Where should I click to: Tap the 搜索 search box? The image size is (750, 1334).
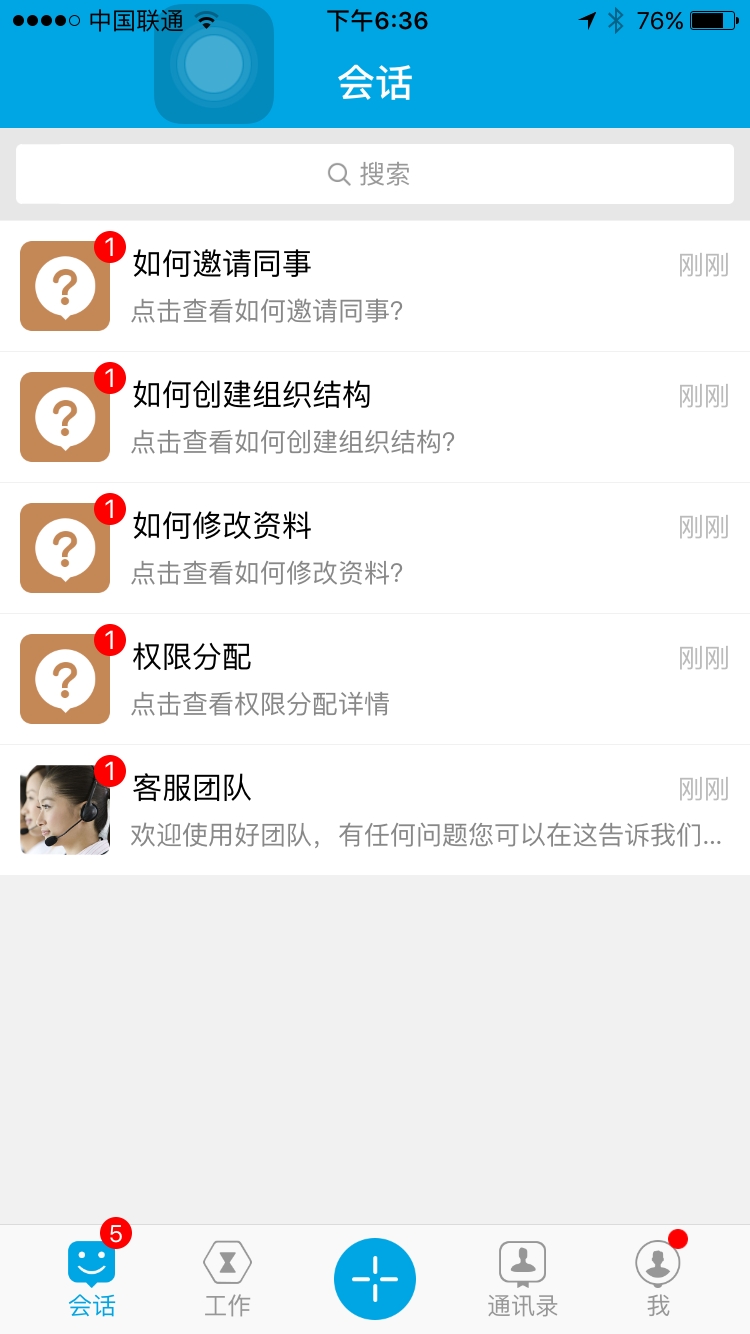click(374, 175)
